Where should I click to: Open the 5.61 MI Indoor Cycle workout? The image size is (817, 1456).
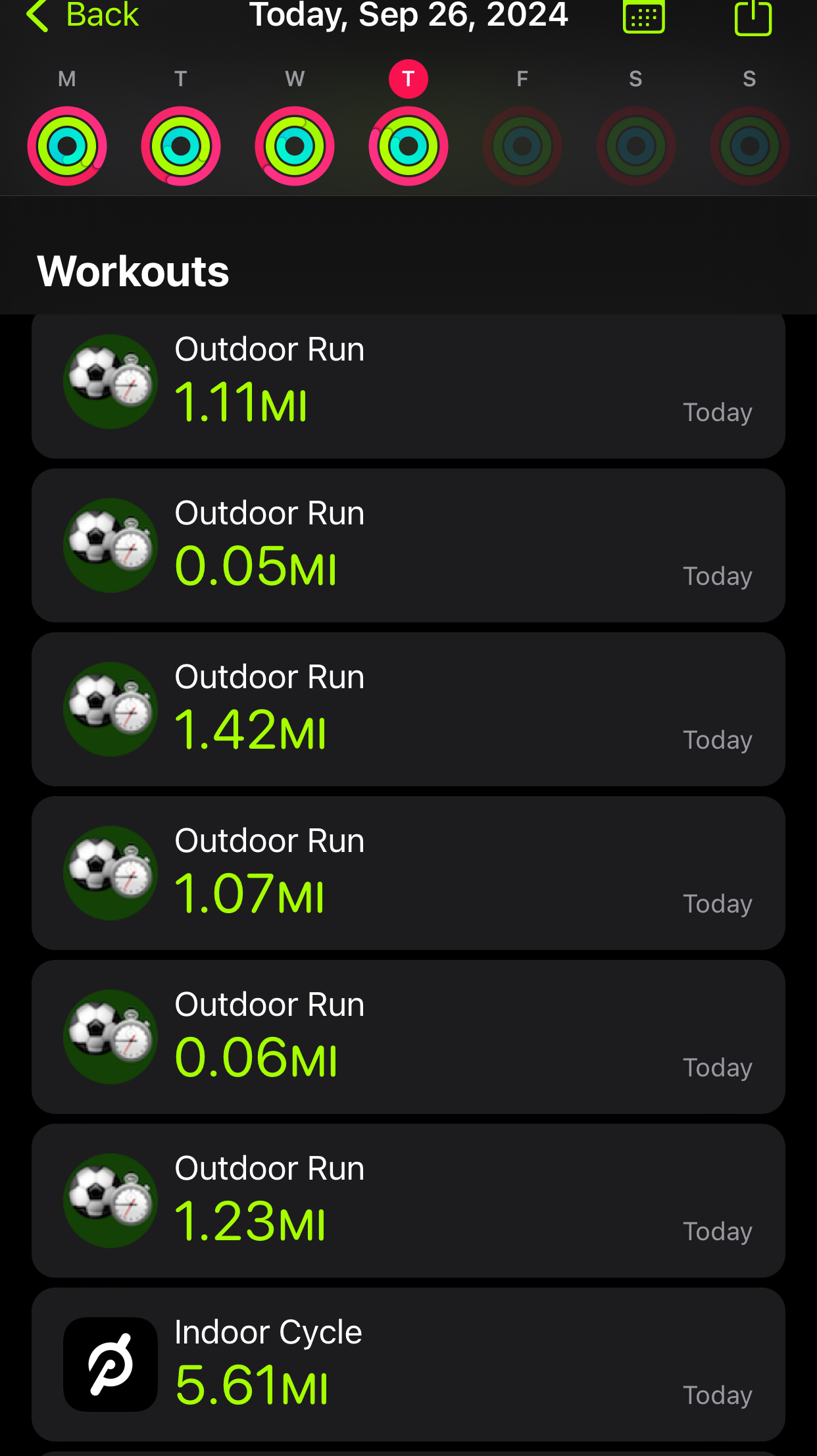pyautogui.click(x=408, y=1365)
